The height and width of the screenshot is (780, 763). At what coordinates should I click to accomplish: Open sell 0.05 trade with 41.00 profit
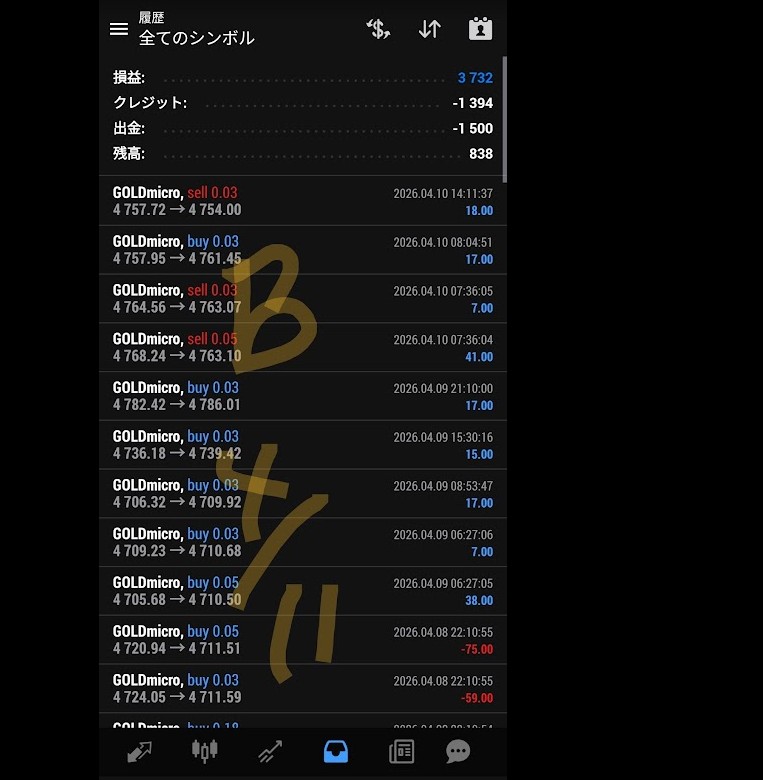point(302,347)
